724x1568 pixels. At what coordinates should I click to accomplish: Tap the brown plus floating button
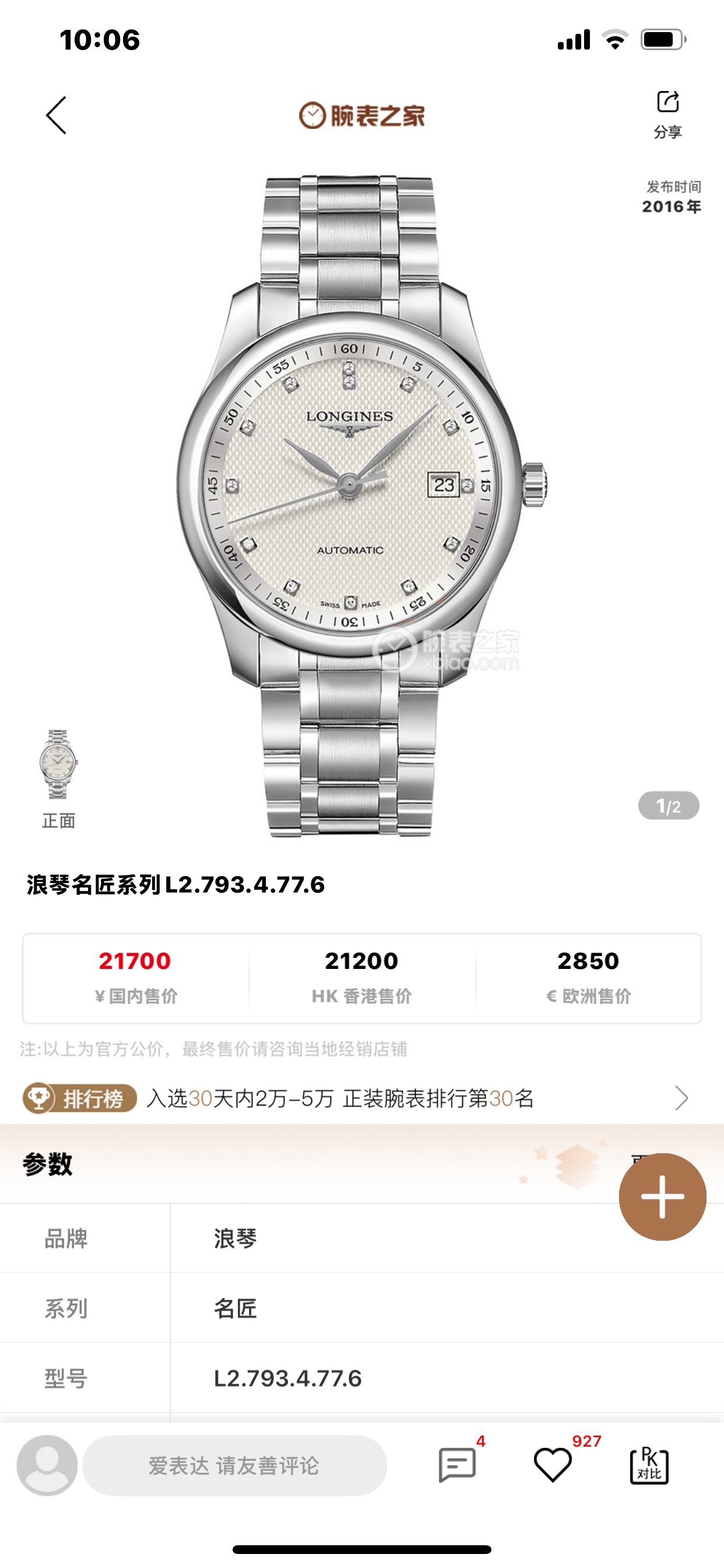point(662,1196)
